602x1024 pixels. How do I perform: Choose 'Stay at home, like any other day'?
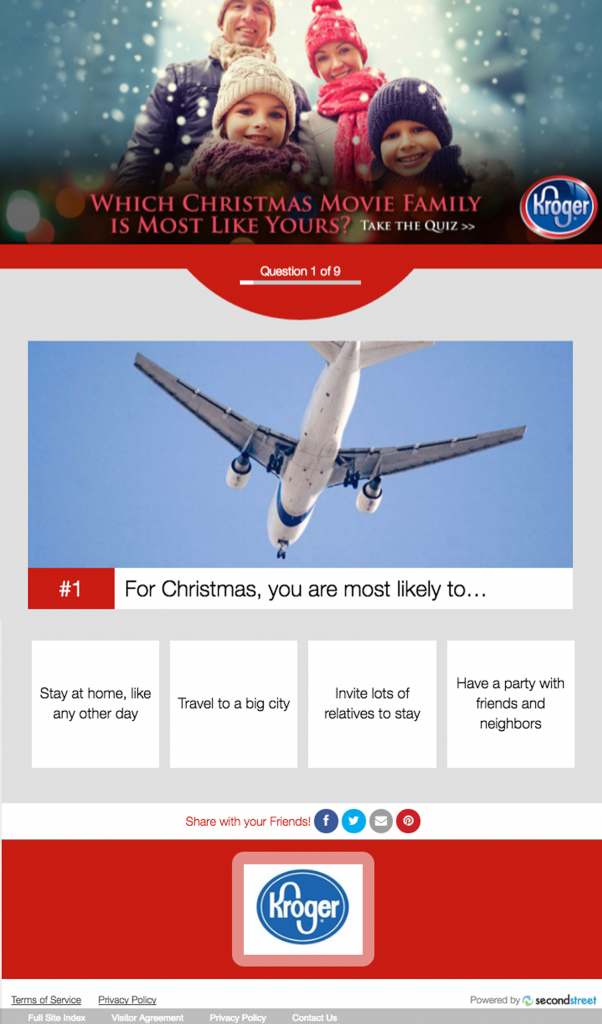click(95, 704)
